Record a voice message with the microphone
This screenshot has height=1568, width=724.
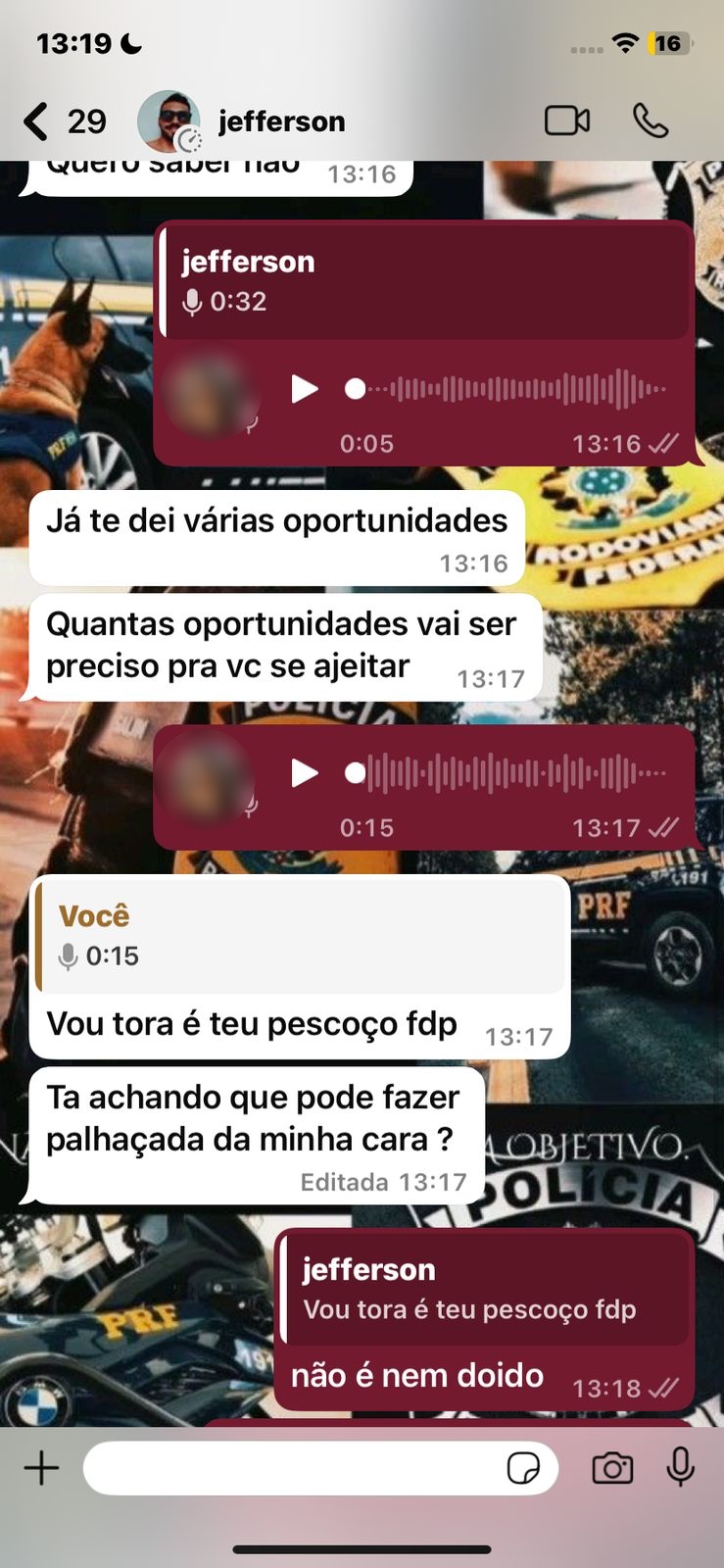(x=680, y=1467)
